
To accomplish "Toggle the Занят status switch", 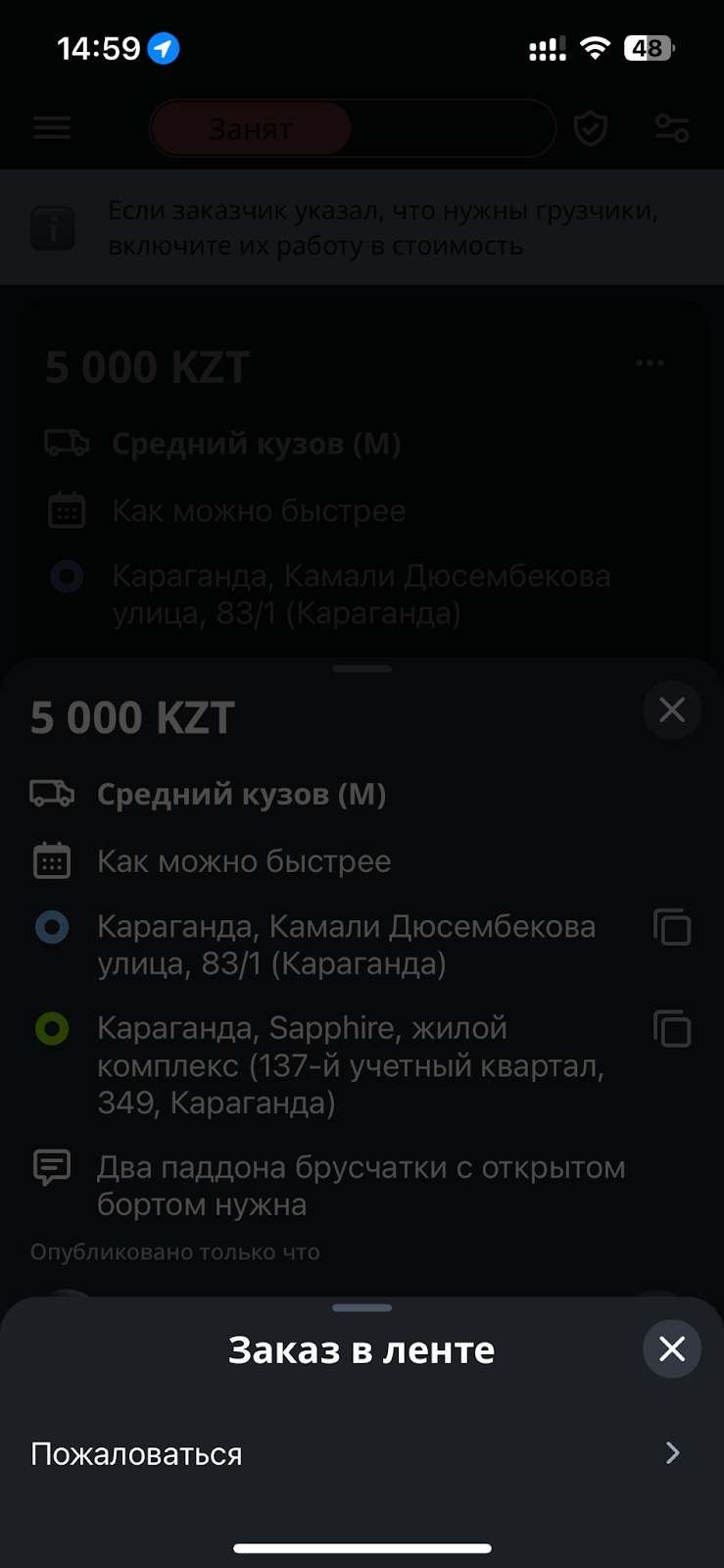I will point(352,128).
